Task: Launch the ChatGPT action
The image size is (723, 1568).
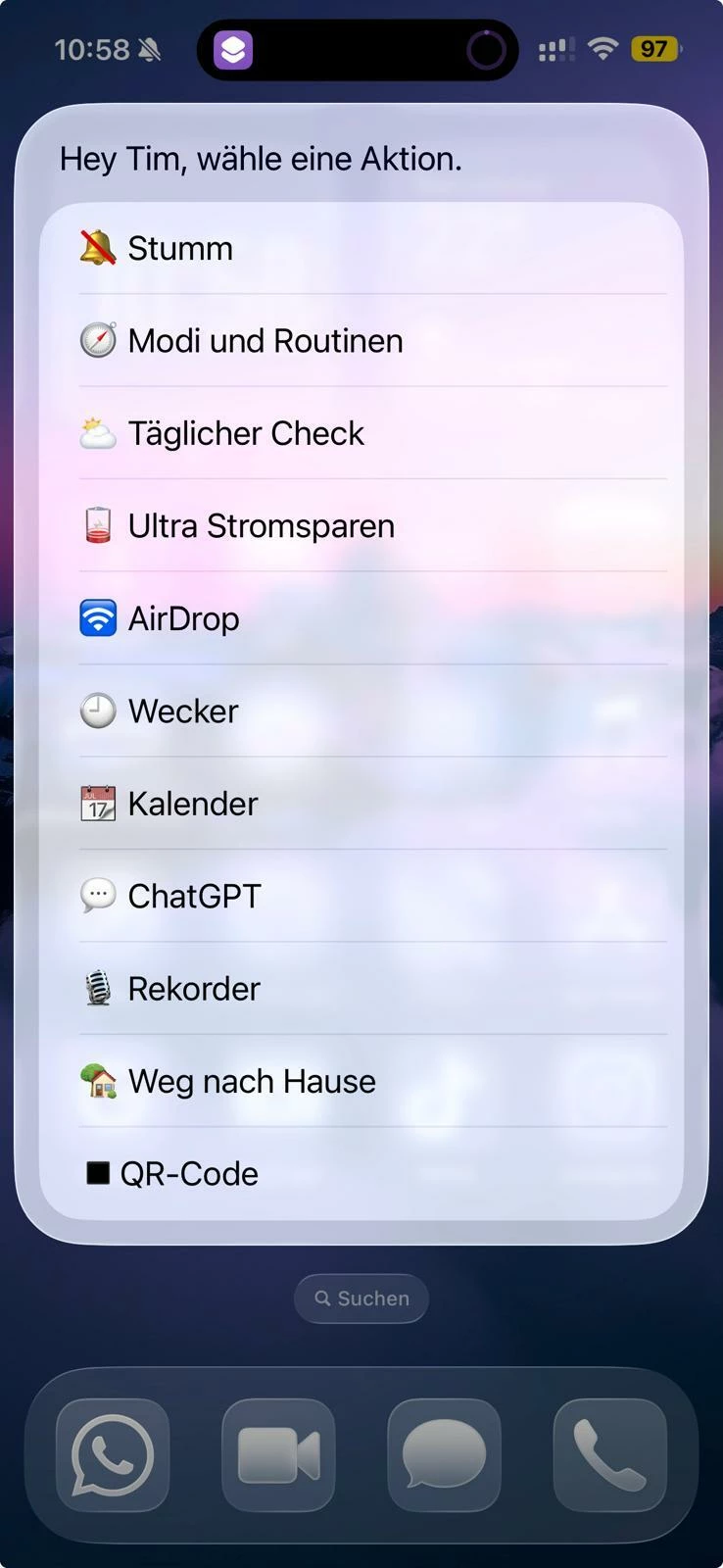Action: coord(361,896)
